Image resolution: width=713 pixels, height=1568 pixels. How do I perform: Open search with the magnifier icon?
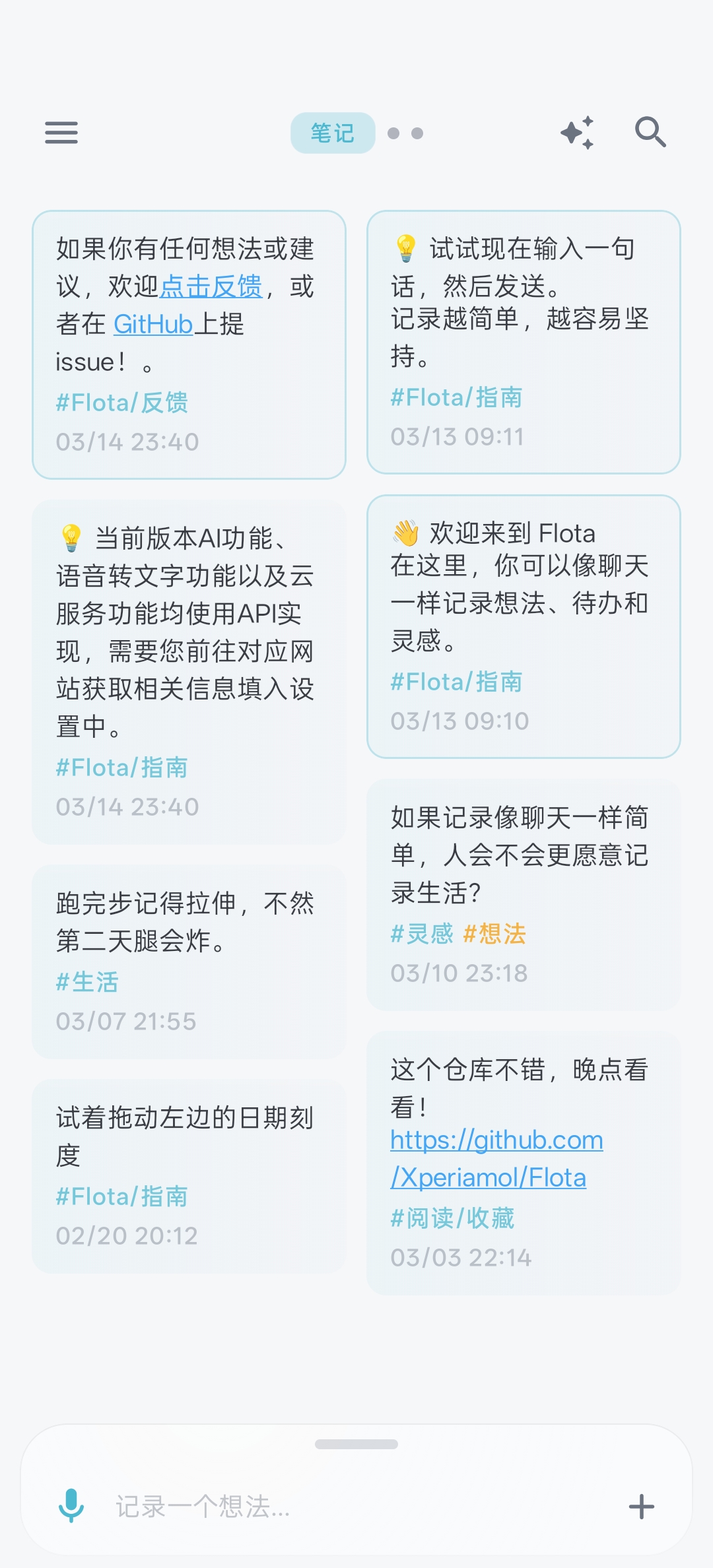tap(650, 133)
